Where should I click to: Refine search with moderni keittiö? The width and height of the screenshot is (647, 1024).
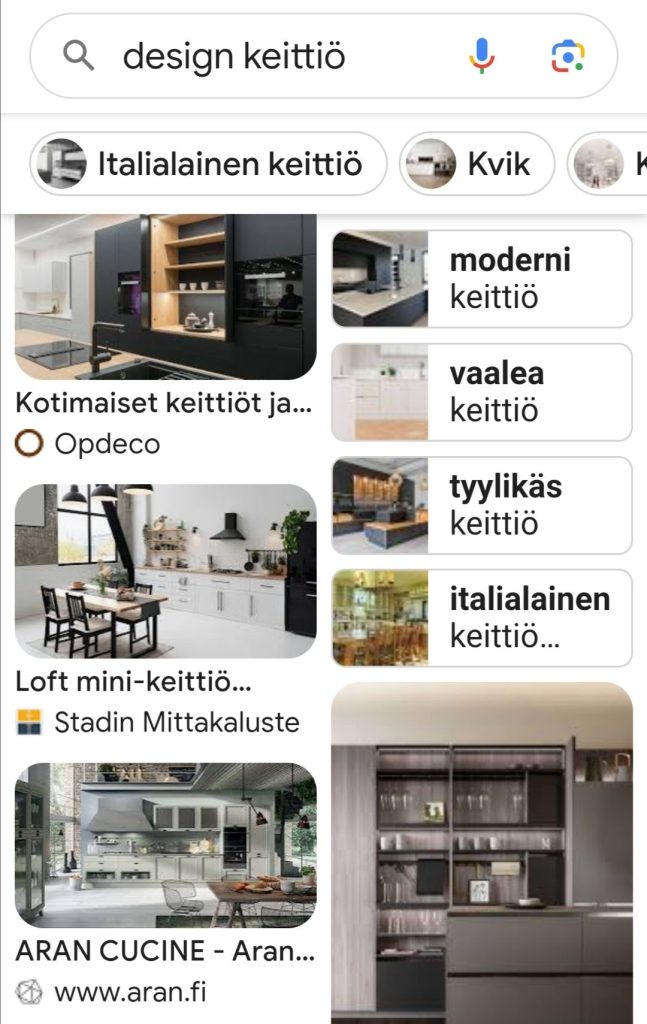point(482,279)
